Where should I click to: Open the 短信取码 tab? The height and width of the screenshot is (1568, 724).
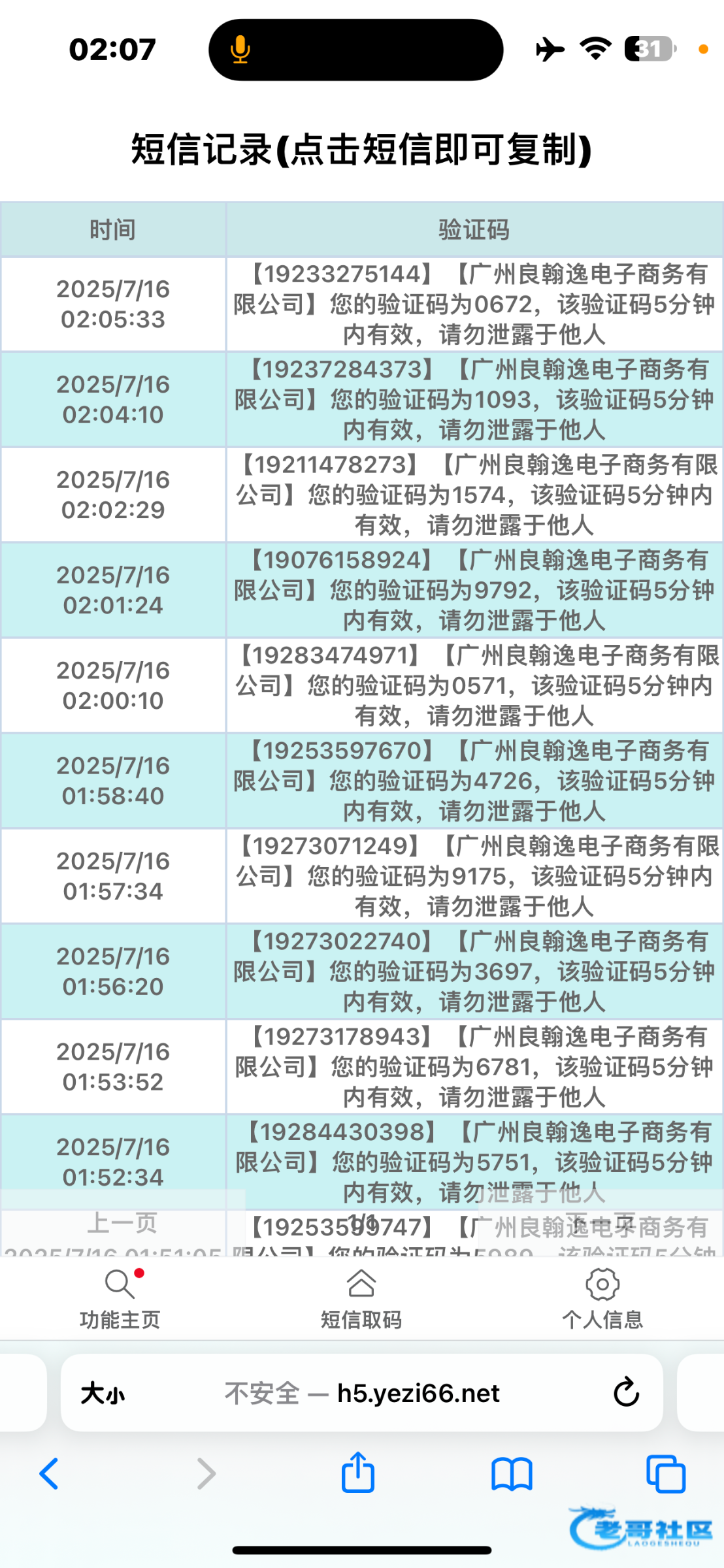click(361, 1299)
